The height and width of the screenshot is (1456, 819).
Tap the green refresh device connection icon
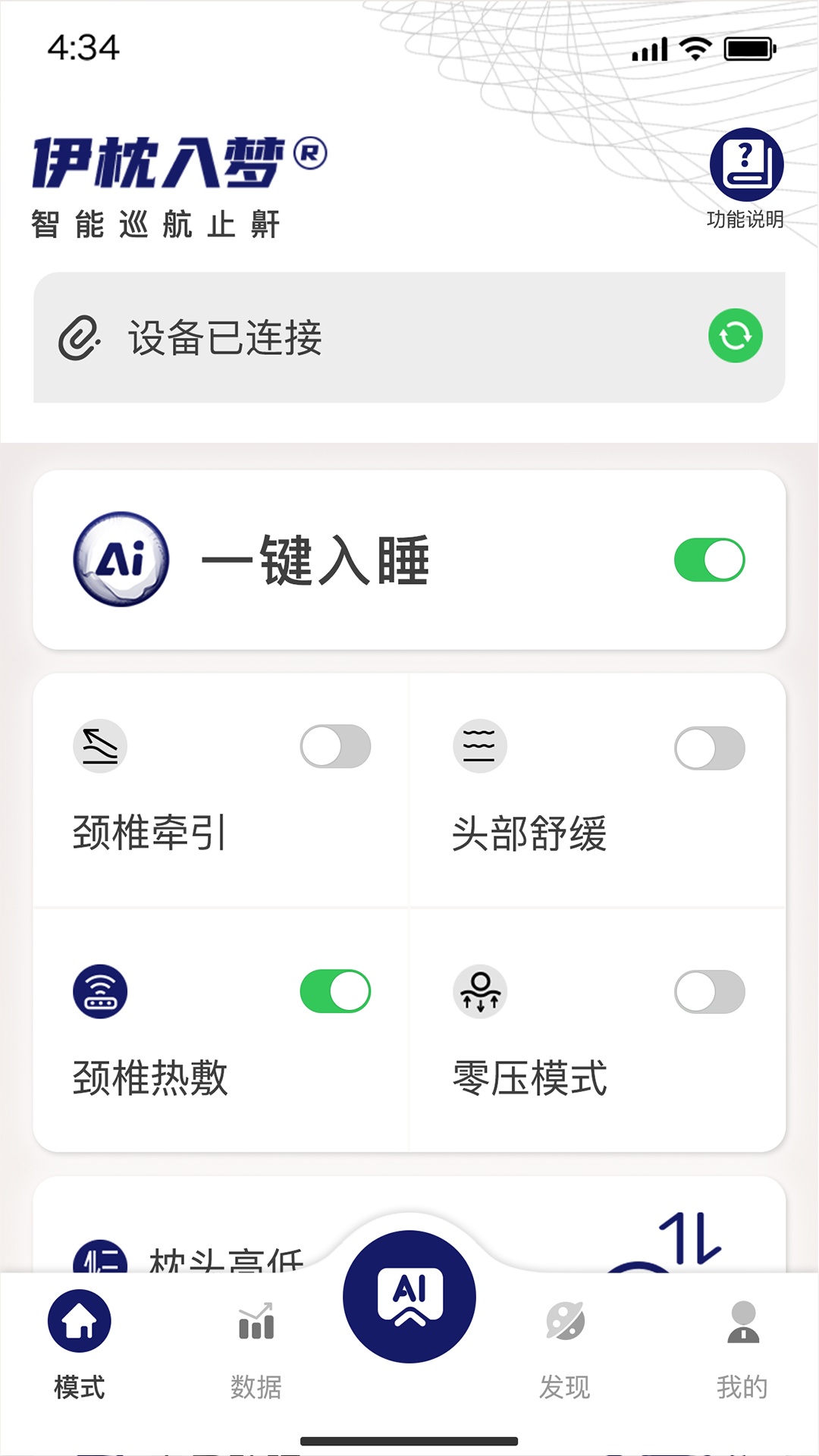(x=733, y=334)
